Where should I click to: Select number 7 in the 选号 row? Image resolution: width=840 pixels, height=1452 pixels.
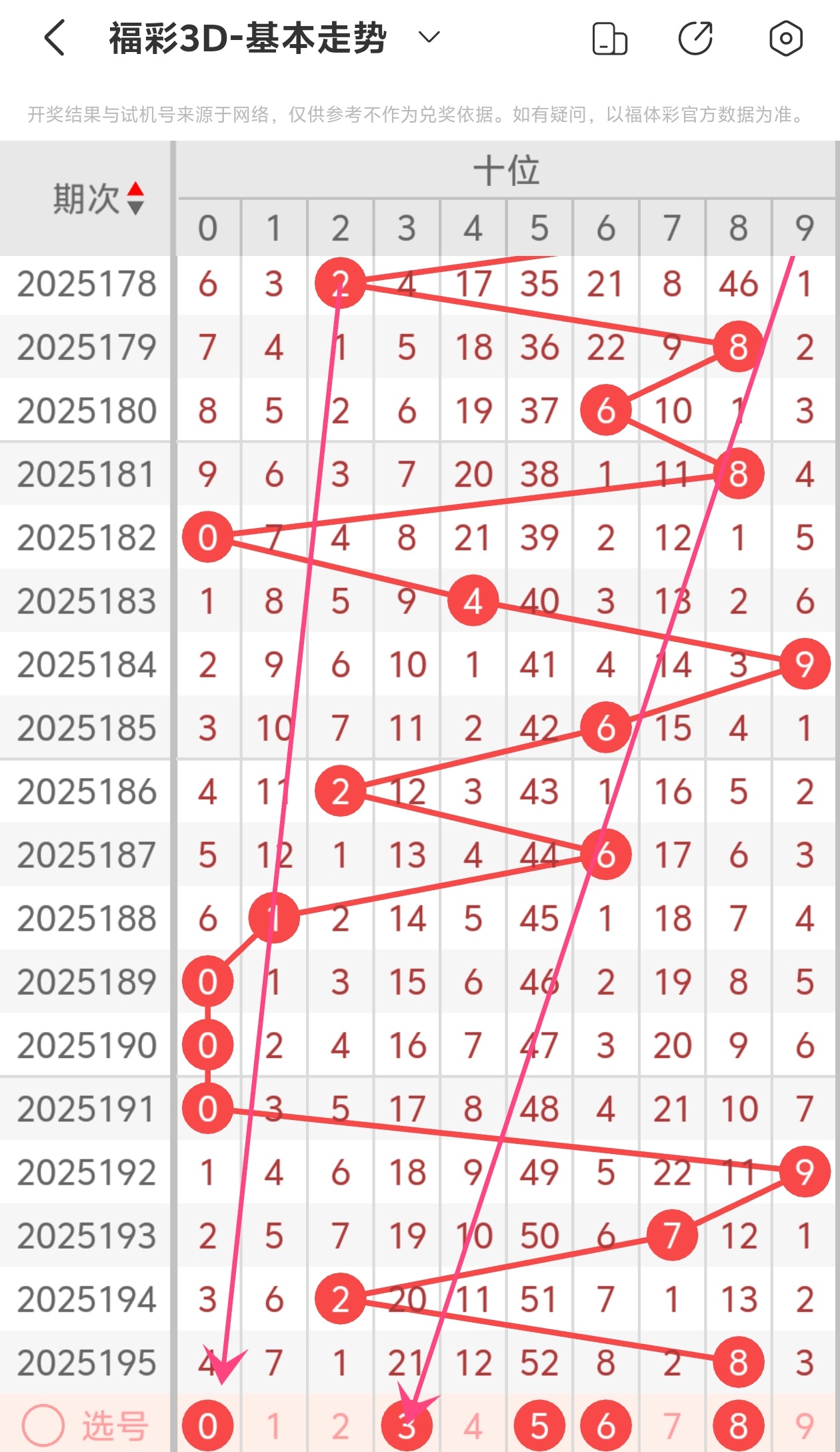(x=672, y=1426)
